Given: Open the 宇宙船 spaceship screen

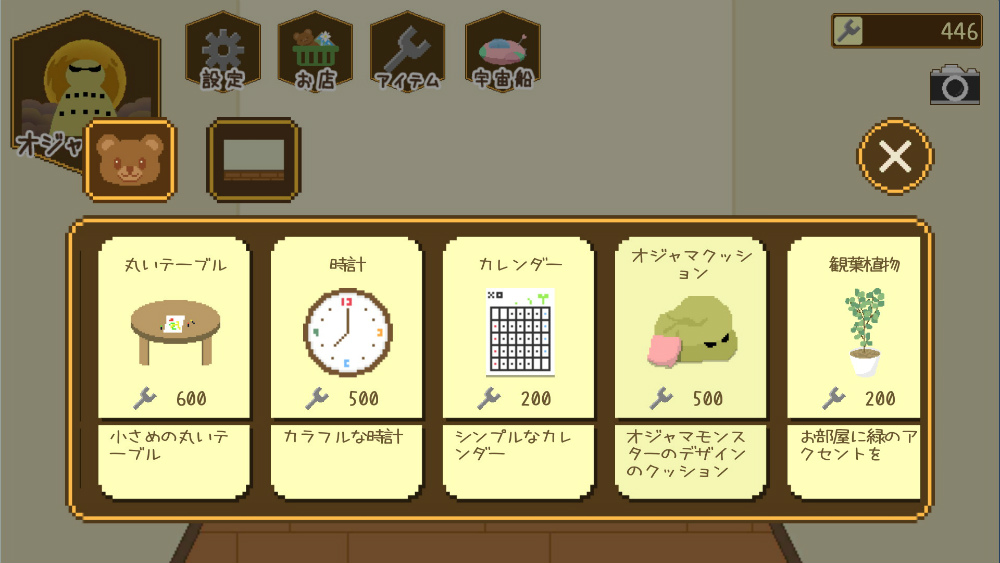Looking at the screenshot, I should [x=502, y=52].
